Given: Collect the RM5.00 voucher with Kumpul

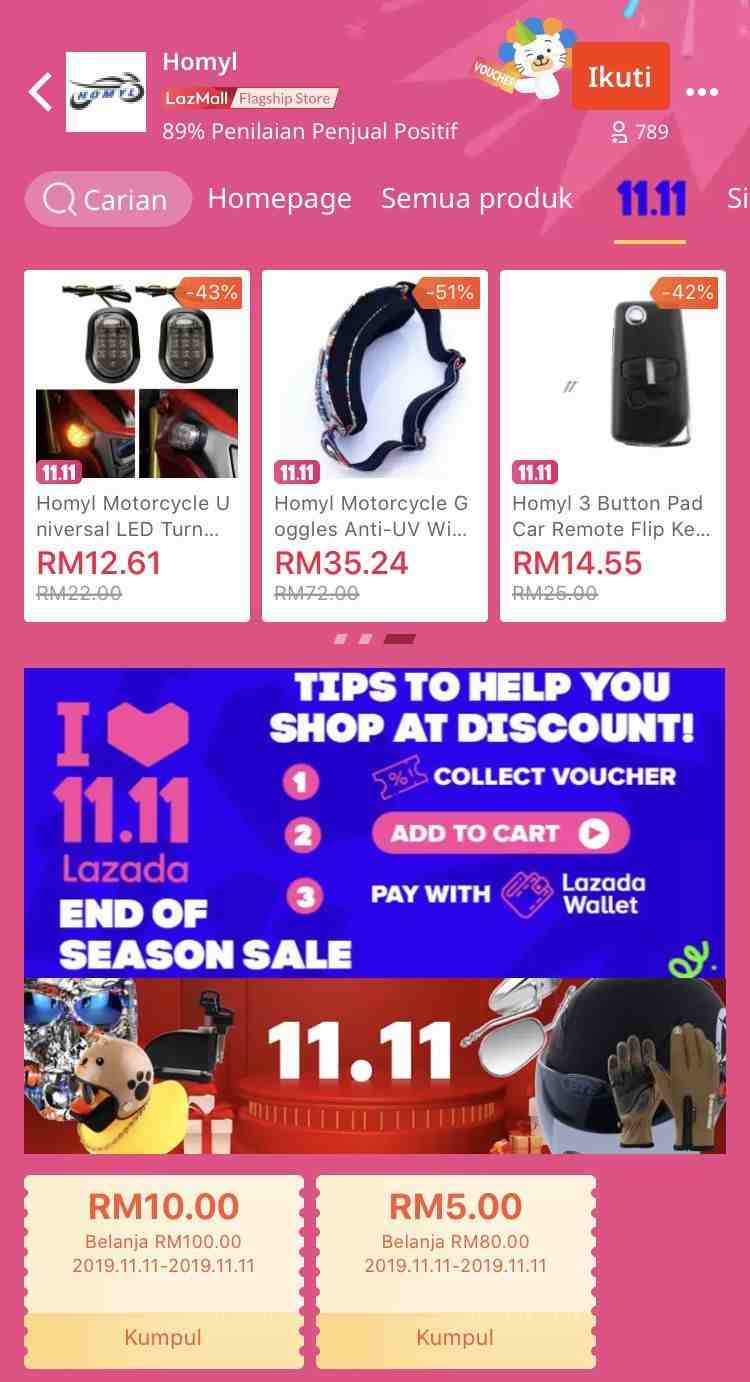Looking at the screenshot, I should [455, 1337].
